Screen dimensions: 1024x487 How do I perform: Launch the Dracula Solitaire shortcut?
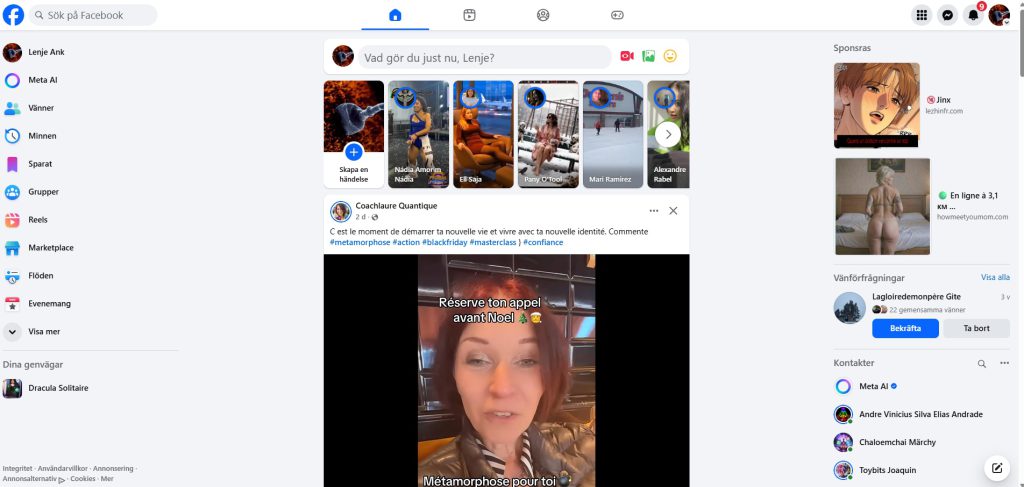[58, 388]
